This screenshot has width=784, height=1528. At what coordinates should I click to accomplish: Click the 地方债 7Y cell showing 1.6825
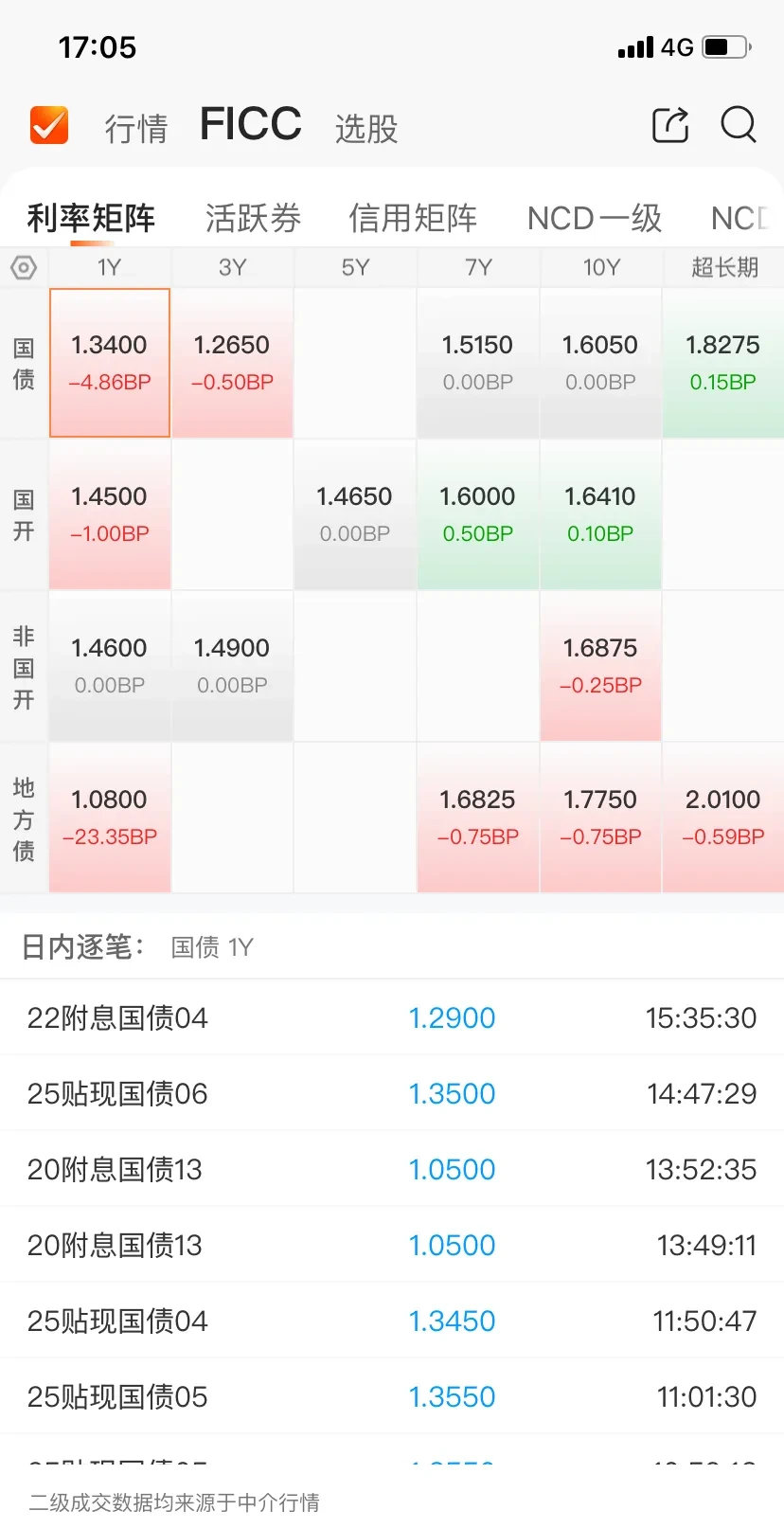(x=477, y=818)
